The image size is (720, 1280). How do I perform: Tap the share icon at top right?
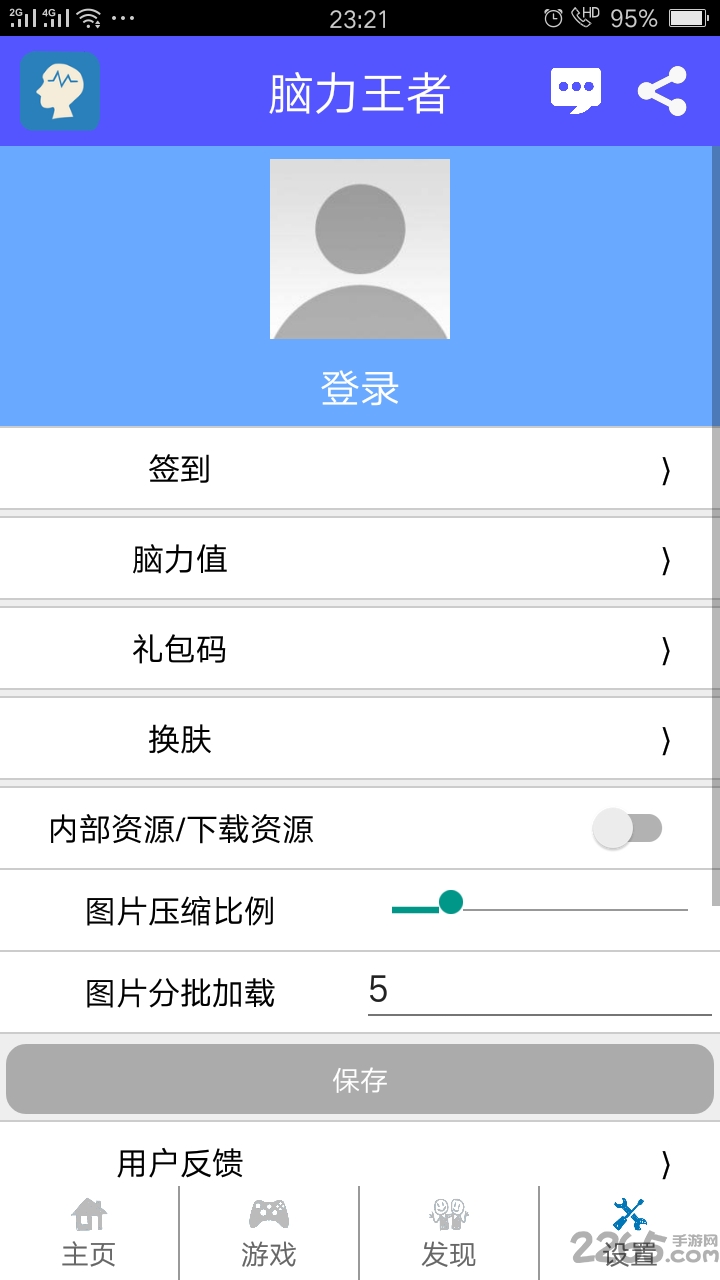tap(661, 90)
